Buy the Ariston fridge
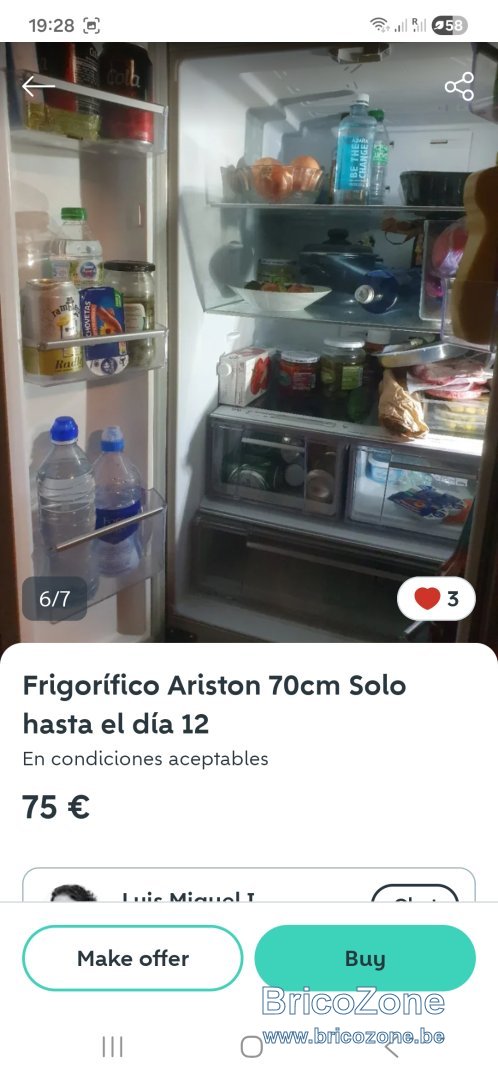 pyautogui.click(x=365, y=958)
